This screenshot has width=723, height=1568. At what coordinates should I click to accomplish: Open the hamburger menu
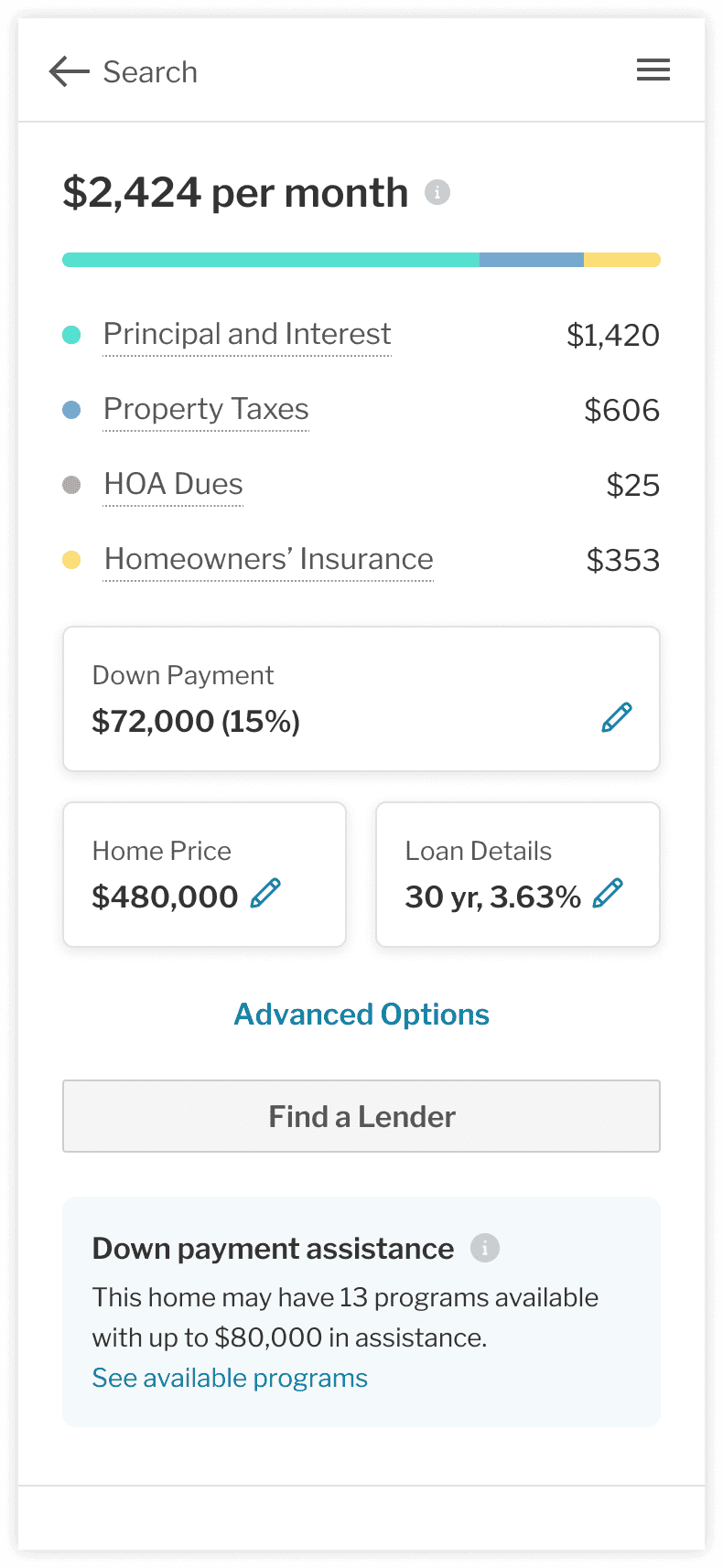(x=653, y=70)
